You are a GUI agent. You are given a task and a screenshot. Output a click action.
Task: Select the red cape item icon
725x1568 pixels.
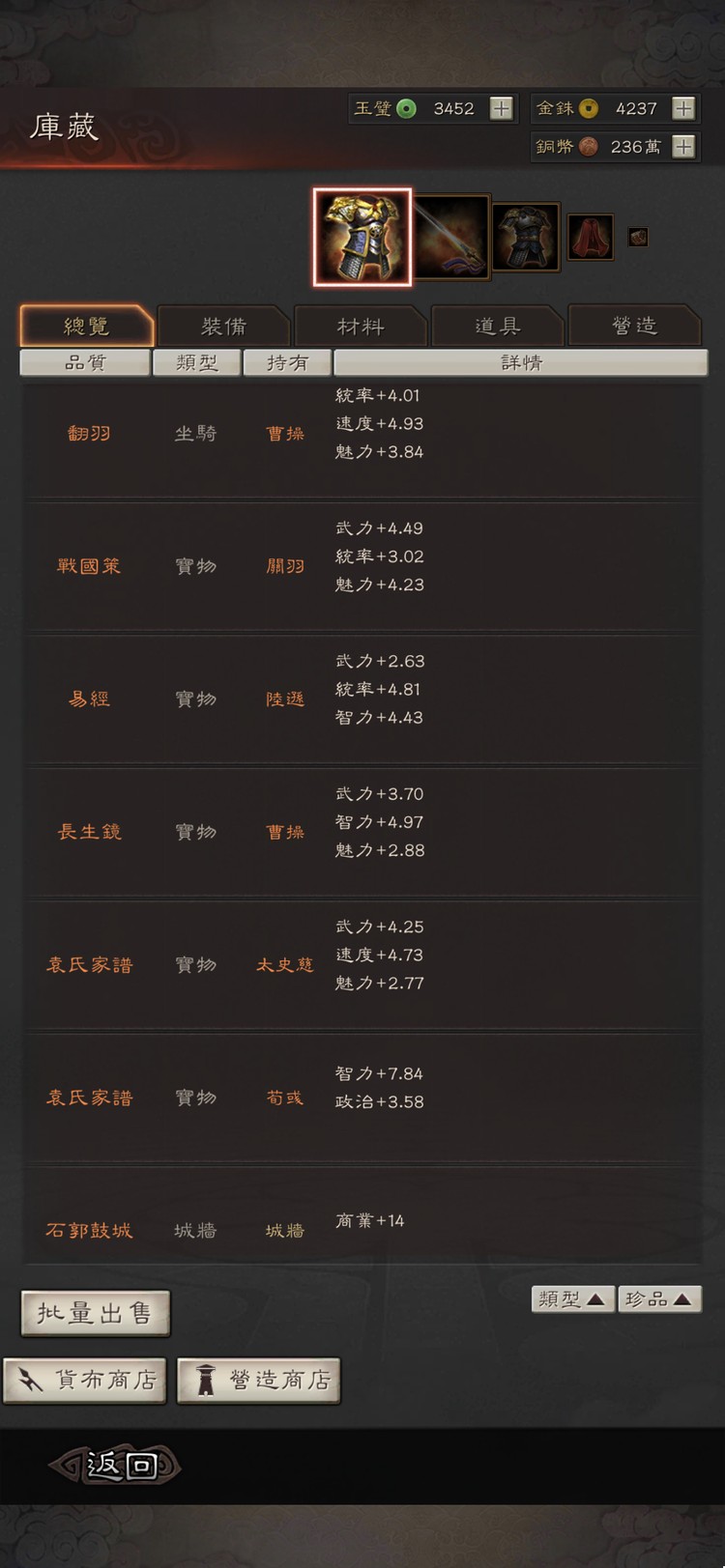point(590,236)
